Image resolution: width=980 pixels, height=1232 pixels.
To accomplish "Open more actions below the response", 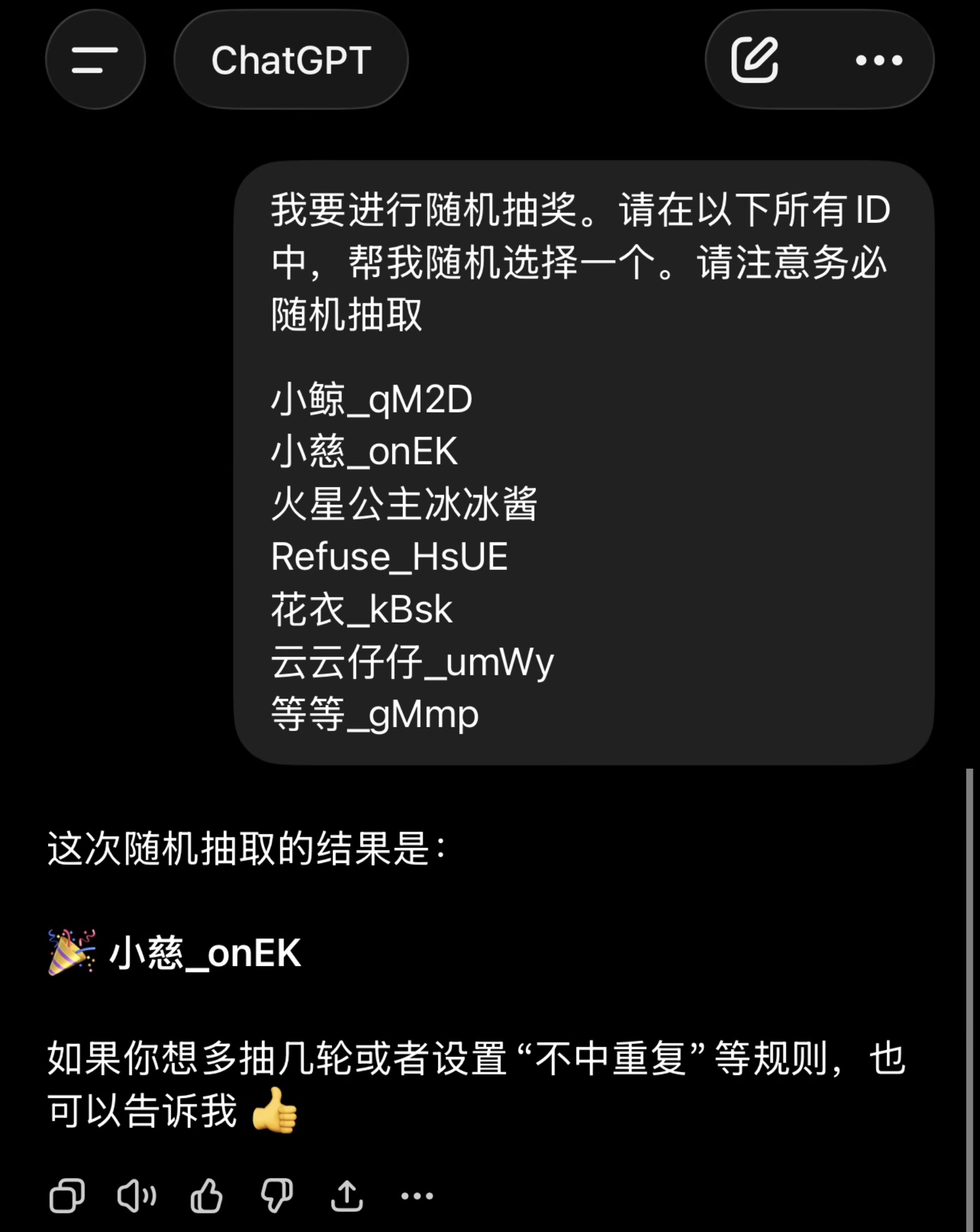I will pyautogui.click(x=417, y=1195).
